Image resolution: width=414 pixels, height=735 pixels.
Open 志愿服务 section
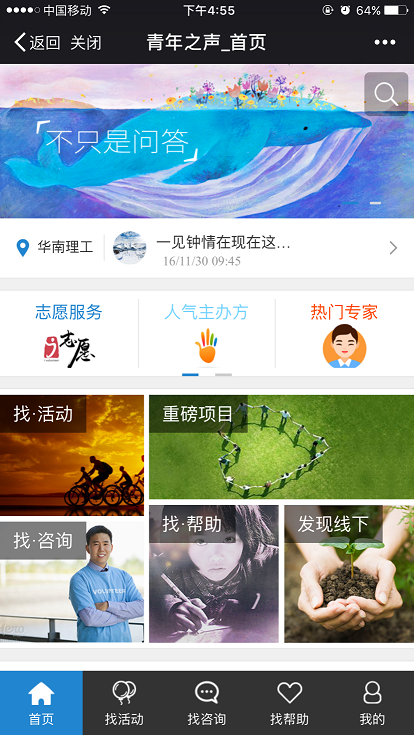coord(69,334)
